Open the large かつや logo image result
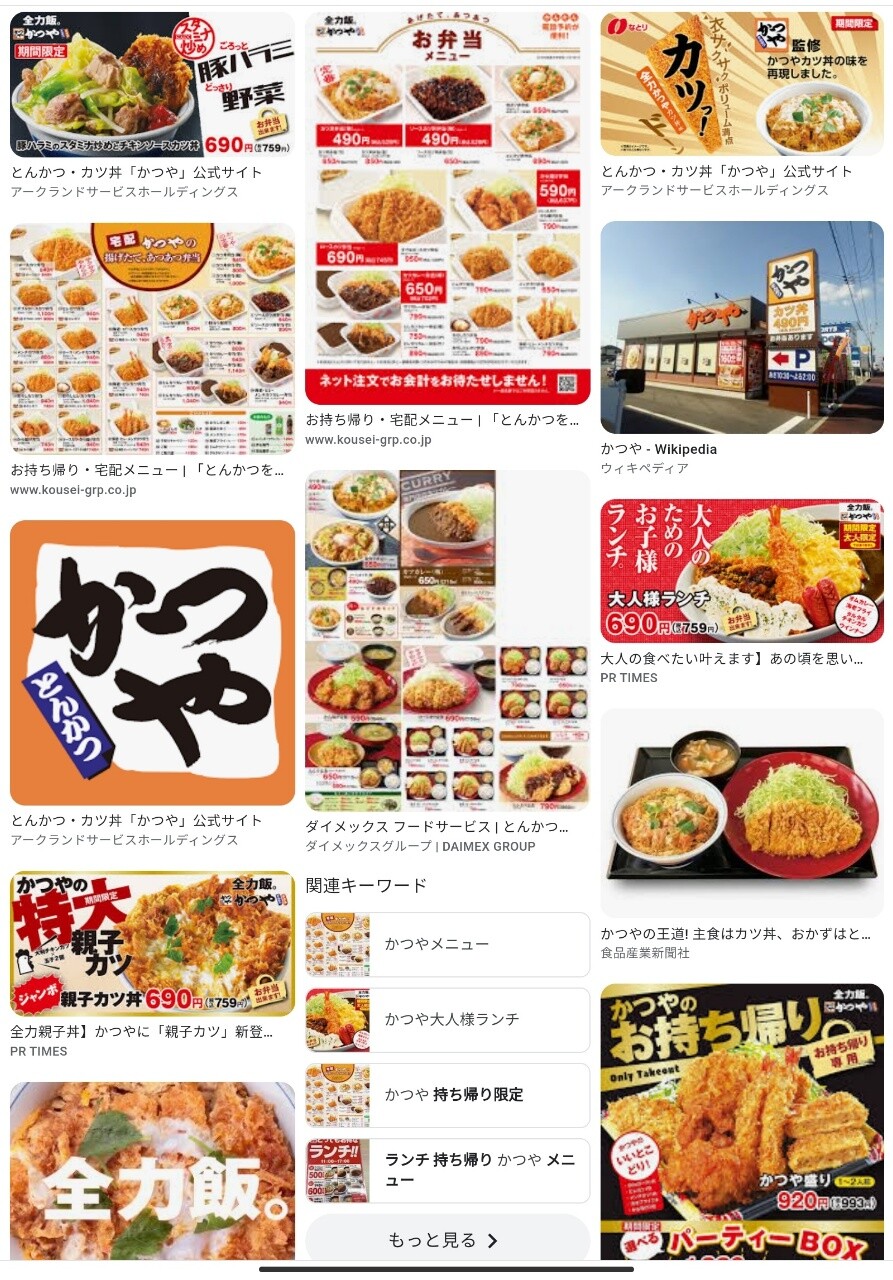Viewport: 893px width, 1280px height. pos(152,662)
